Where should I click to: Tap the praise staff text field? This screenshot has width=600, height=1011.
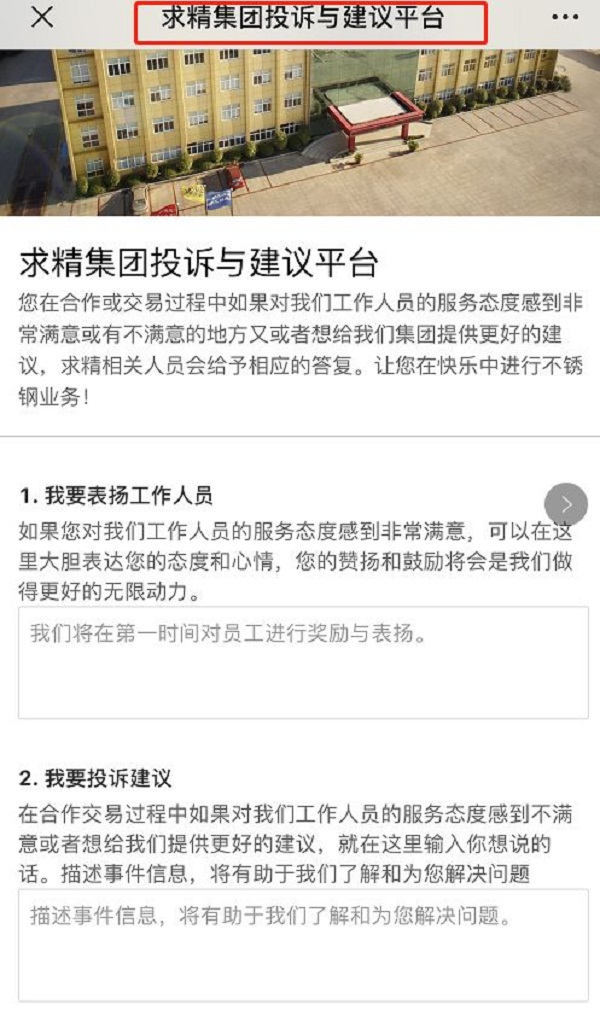tap(302, 662)
